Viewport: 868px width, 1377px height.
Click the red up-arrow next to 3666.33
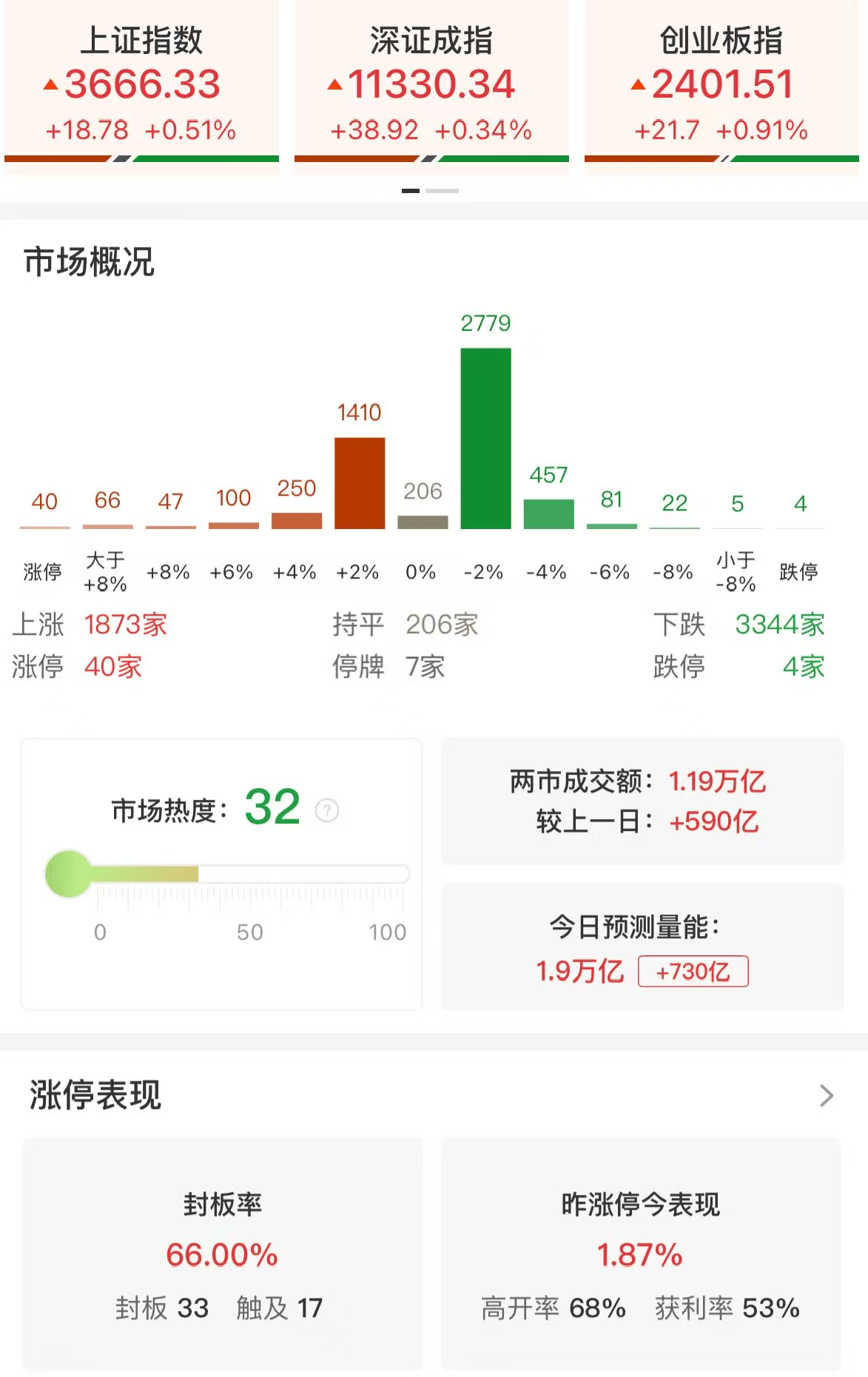pyautogui.click(x=49, y=84)
